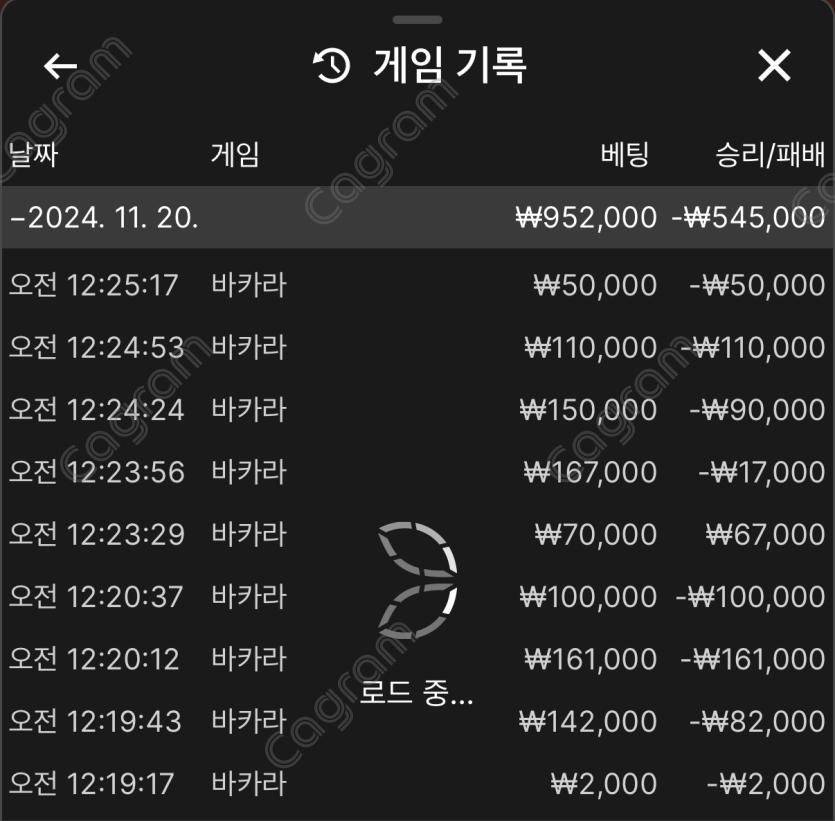Image resolution: width=835 pixels, height=821 pixels.
Task: Open the 12:19:17 baccarat record
Action: pos(417,782)
